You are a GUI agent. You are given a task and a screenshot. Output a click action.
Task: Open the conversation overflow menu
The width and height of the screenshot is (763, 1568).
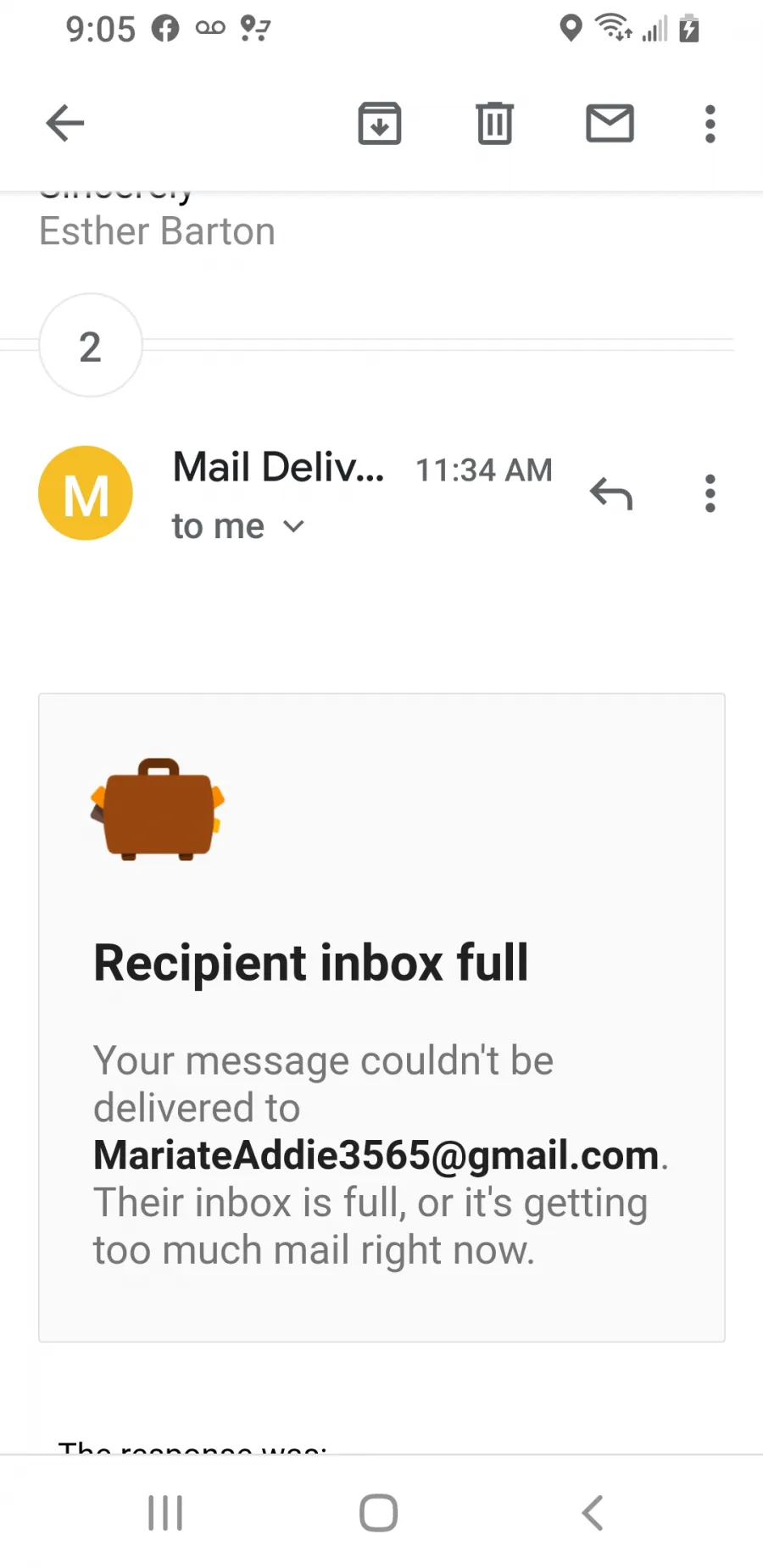710,124
